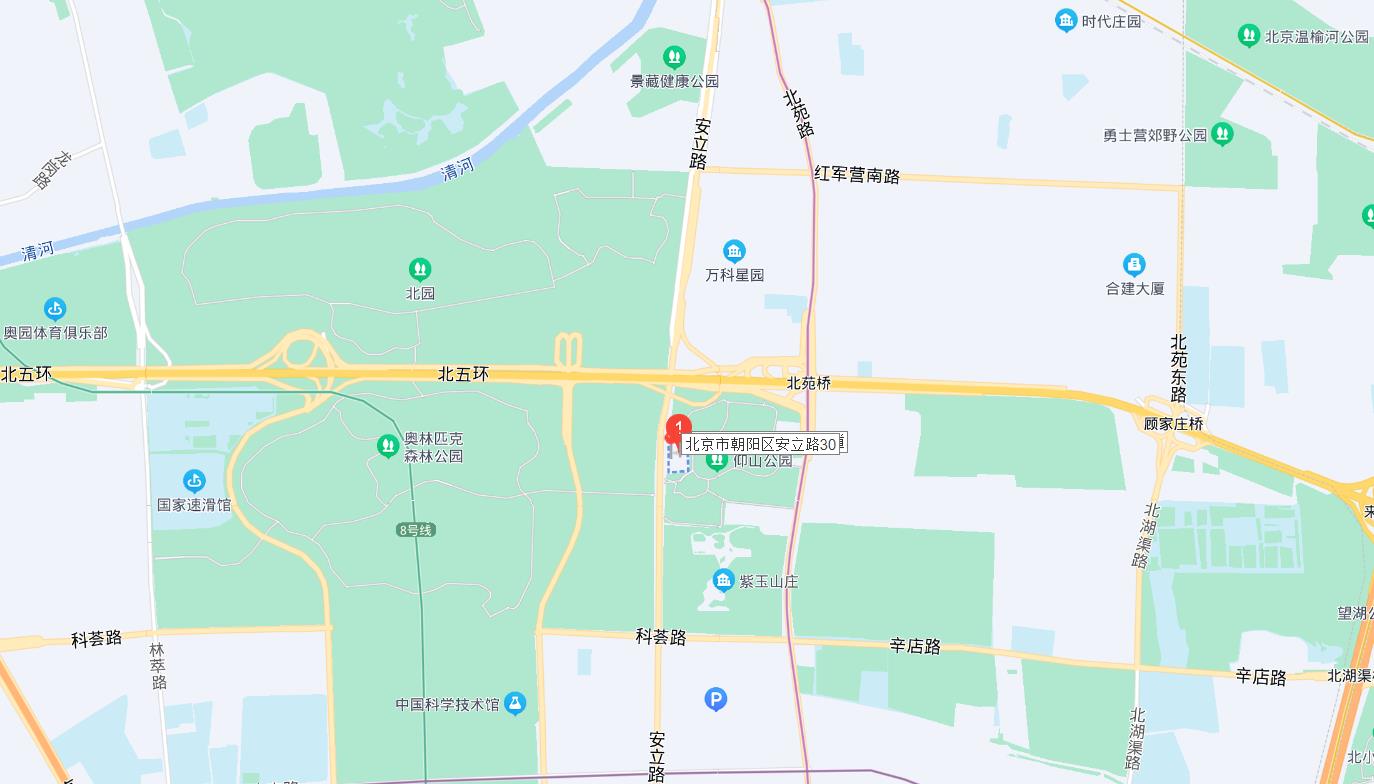
Task: Select the 北园 park marker
Action: tap(420, 270)
